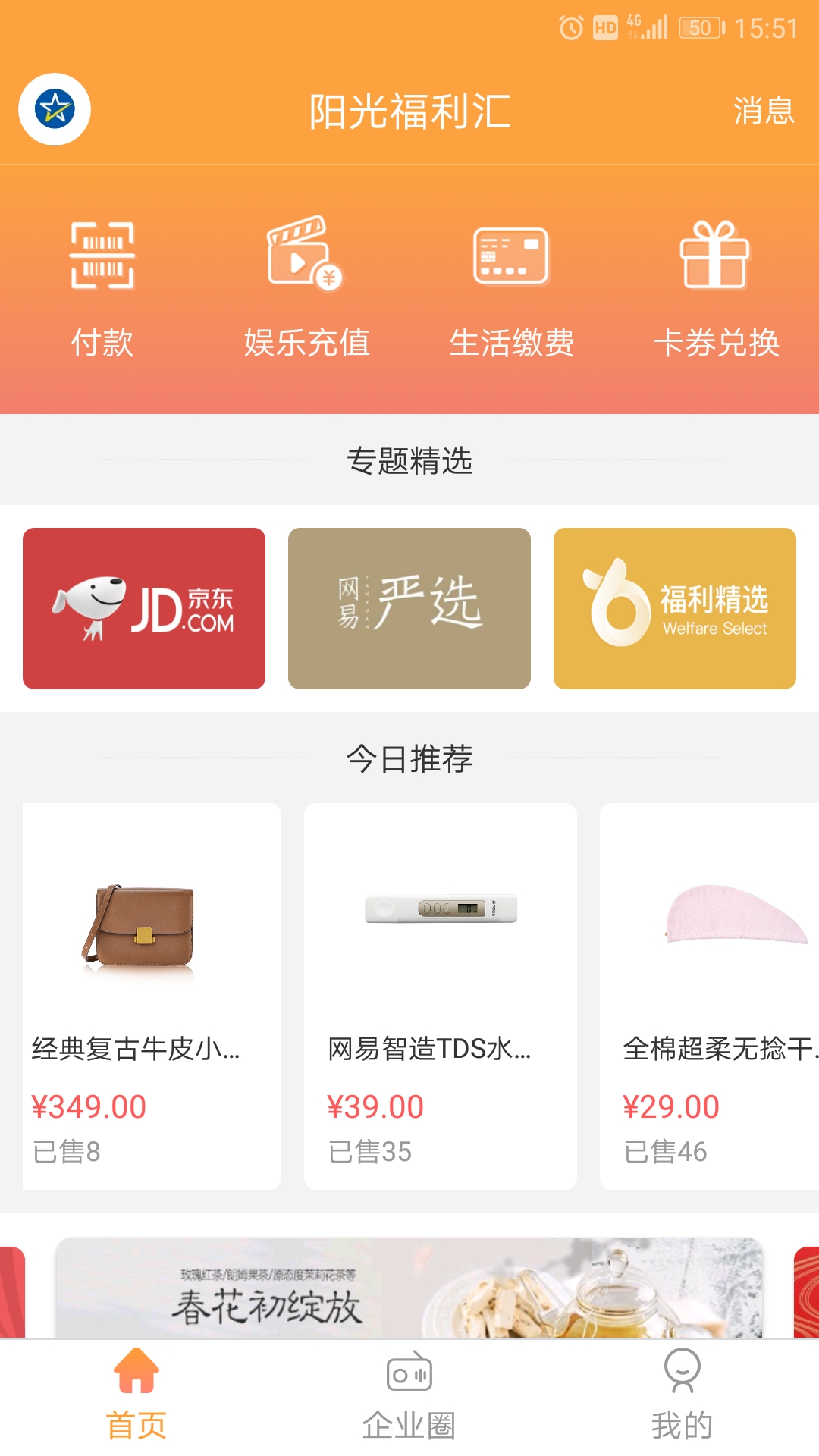Click the ¥39.00 price of the TDS tester

(375, 1106)
